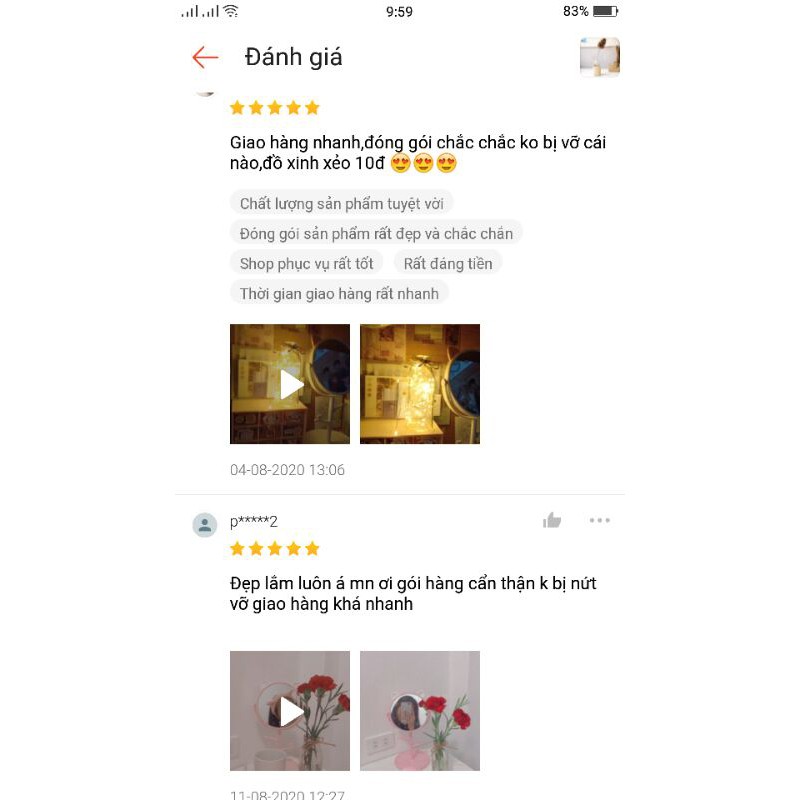The image size is (800, 800).
Task: Play the review video with the red flowers
Action: (x=290, y=711)
